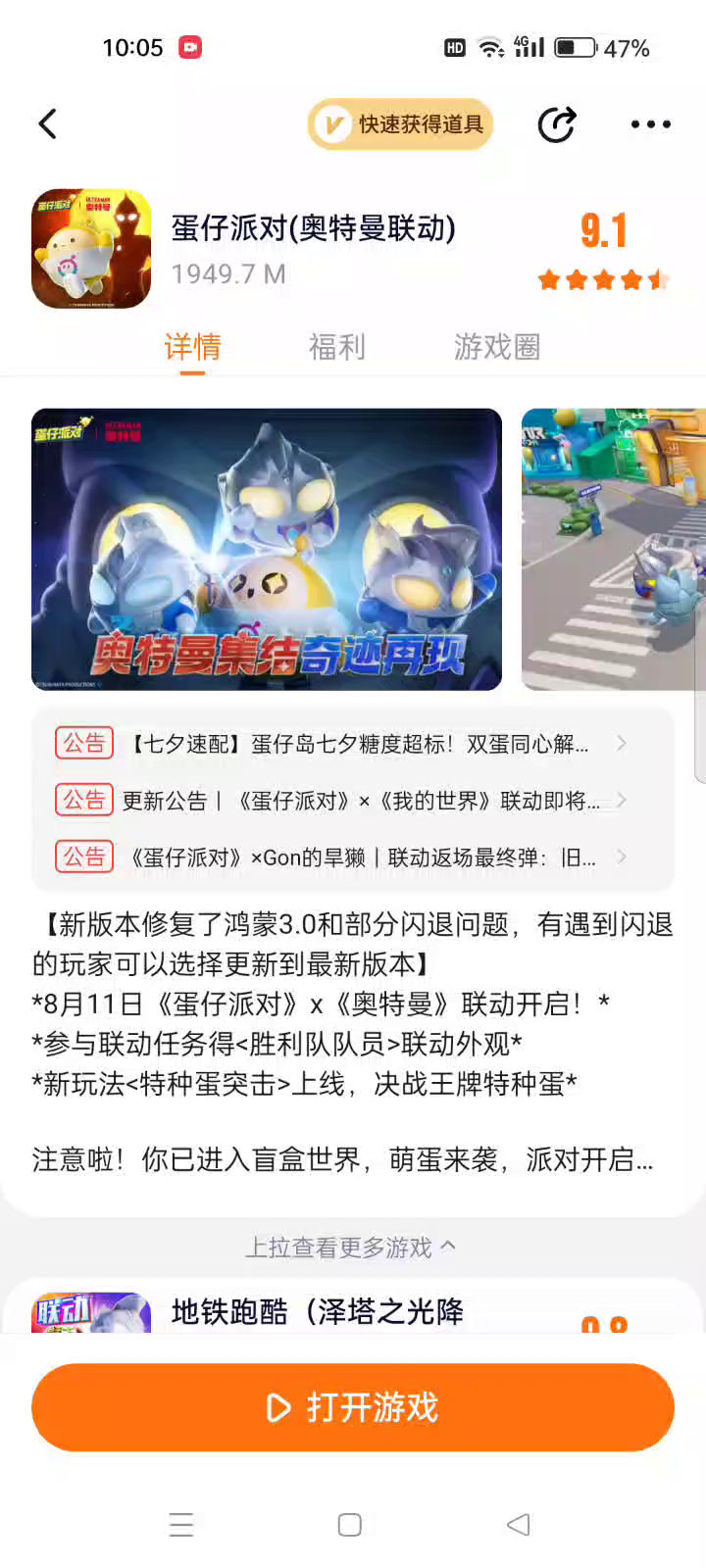Tap 打开游戏 to launch the game
The width and height of the screenshot is (706, 1568).
click(x=353, y=1407)
